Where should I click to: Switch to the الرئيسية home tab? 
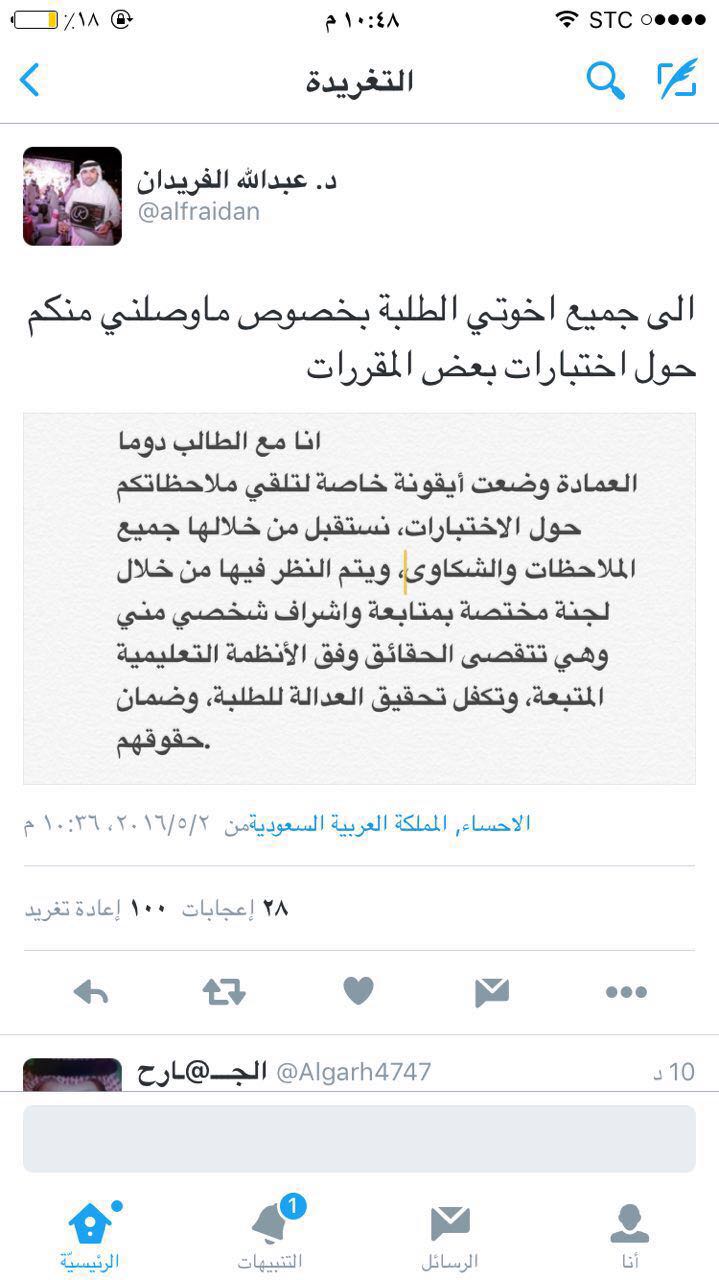coord(90,1234)
